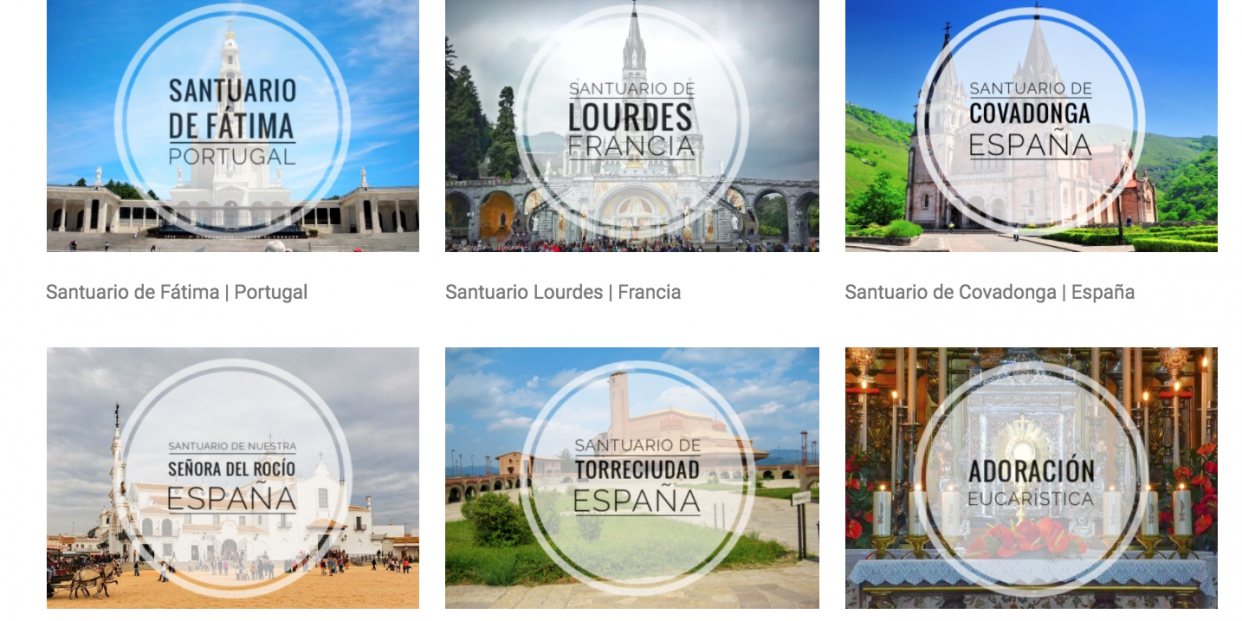1242x621 pixels.
Task: Tap the 'Santuario de Fátima | Portugal' title link
Action: pos(177,292)
